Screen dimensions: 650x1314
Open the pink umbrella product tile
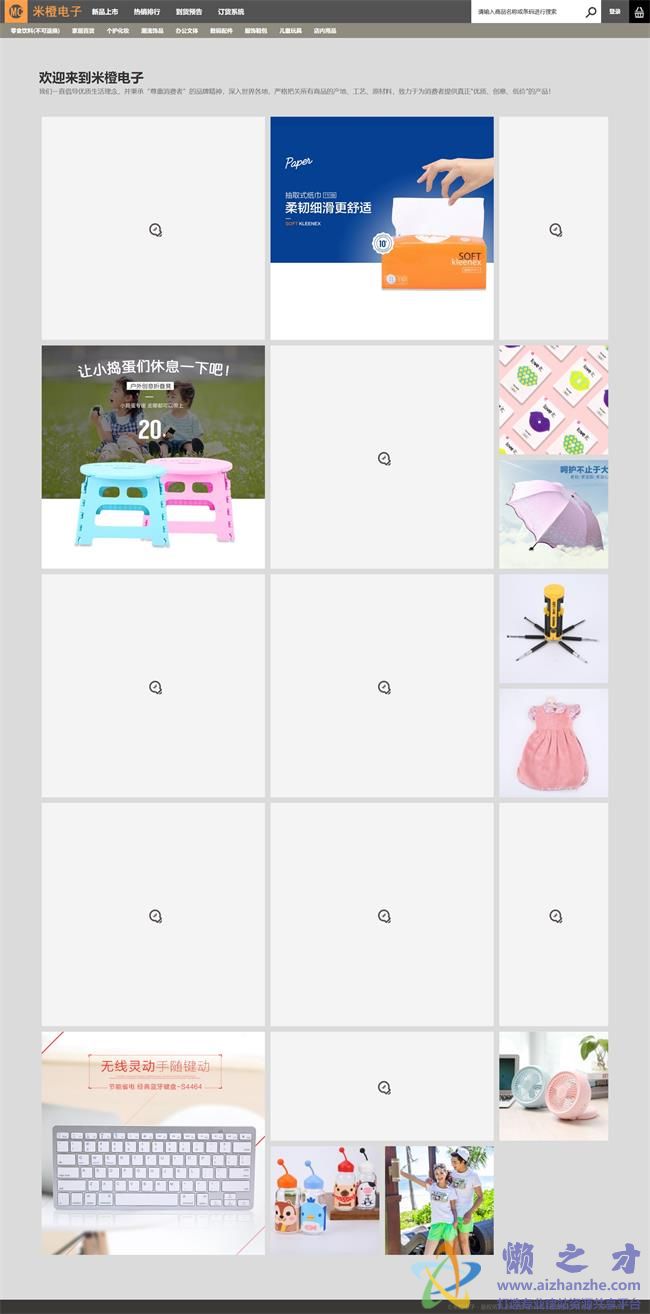pyautogui.click(x=553, y=514)
